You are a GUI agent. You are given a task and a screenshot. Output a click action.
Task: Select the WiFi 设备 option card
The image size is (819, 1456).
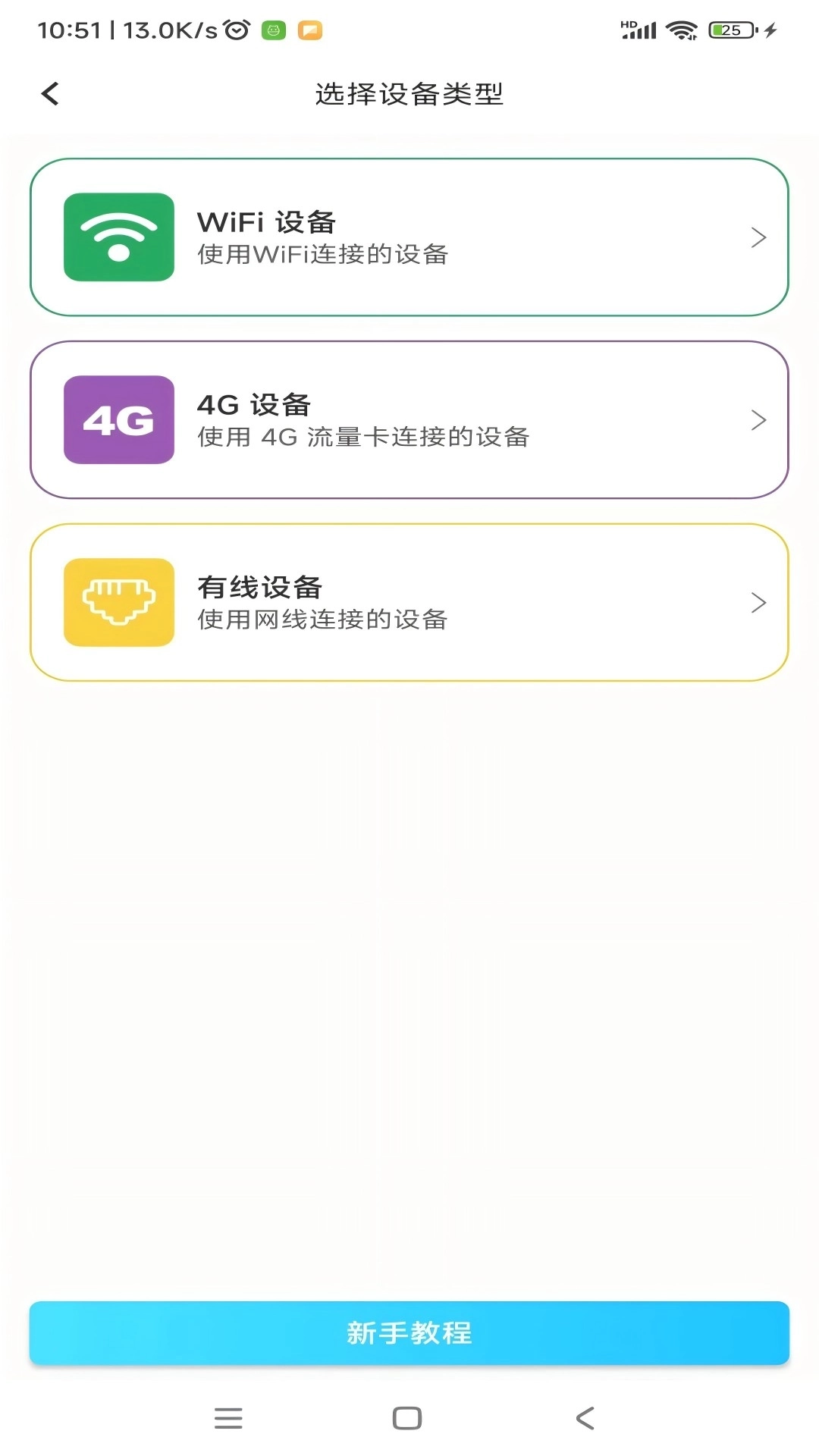click(x=409, y=236)
